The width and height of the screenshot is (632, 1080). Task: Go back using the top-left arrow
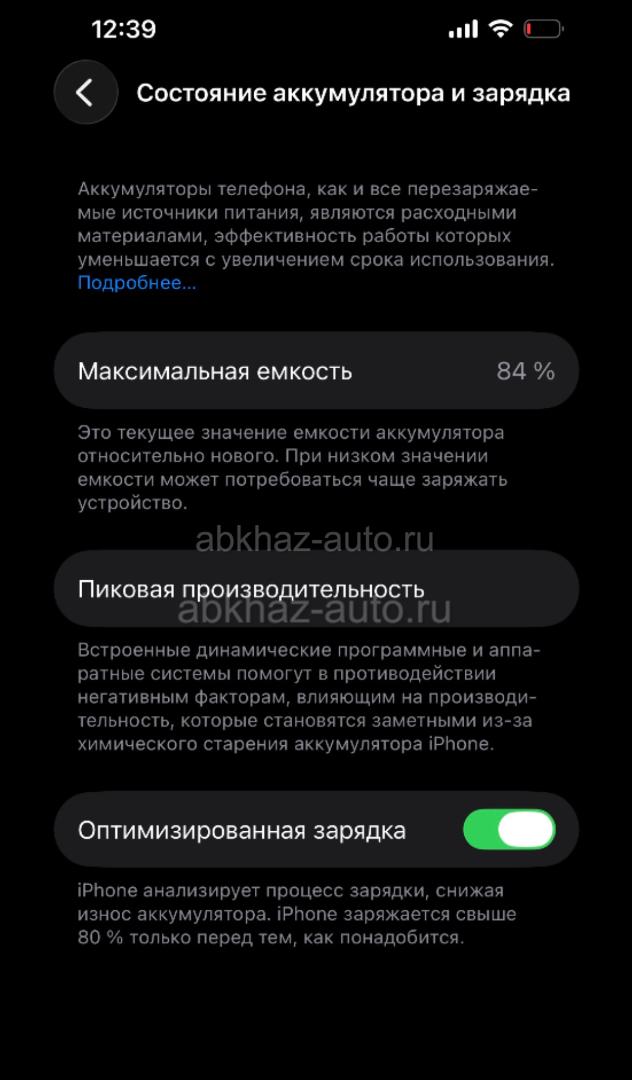coord(85,93)
